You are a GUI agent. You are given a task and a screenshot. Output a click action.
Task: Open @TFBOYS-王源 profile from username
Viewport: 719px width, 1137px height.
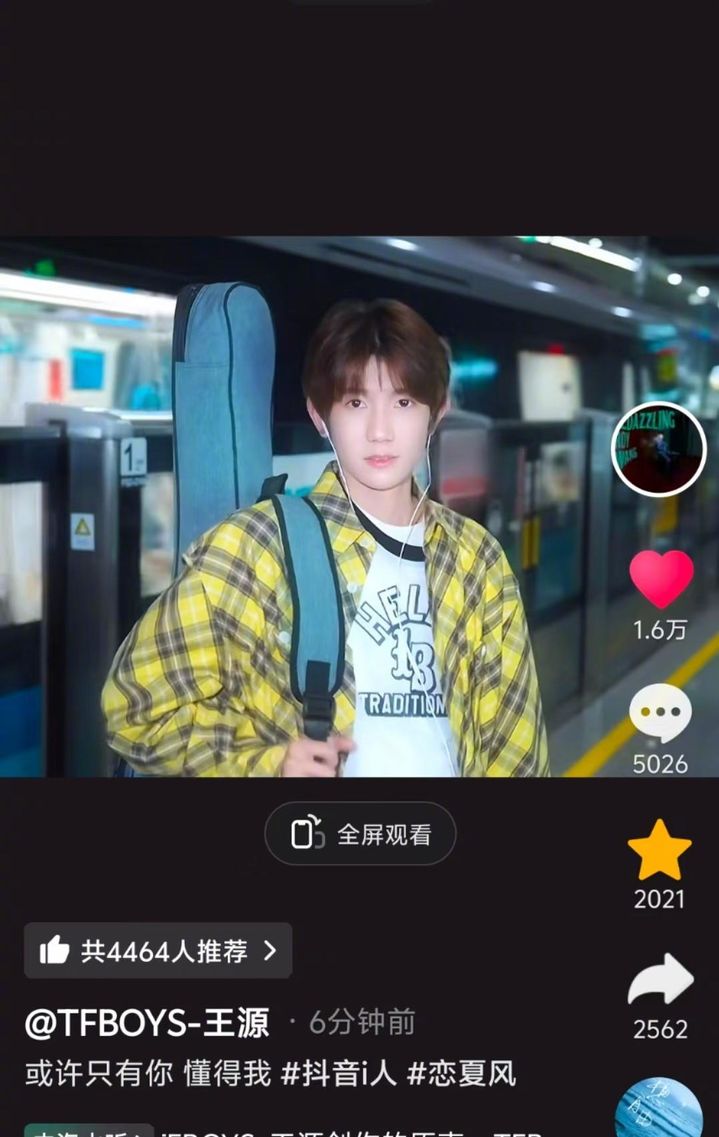point(147,1022)
